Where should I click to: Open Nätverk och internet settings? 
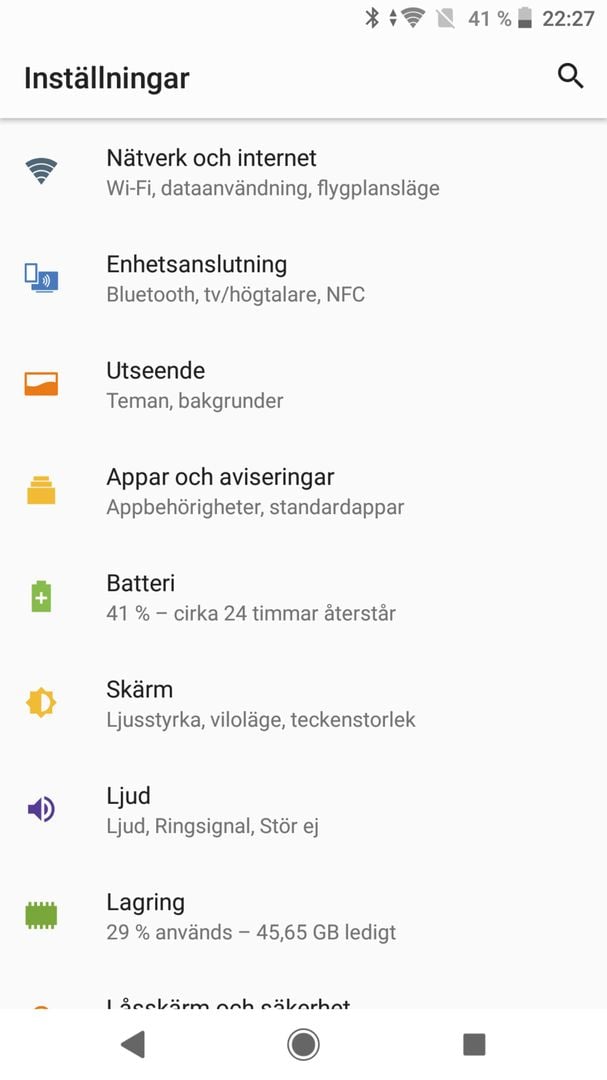(x=303, y=172)
